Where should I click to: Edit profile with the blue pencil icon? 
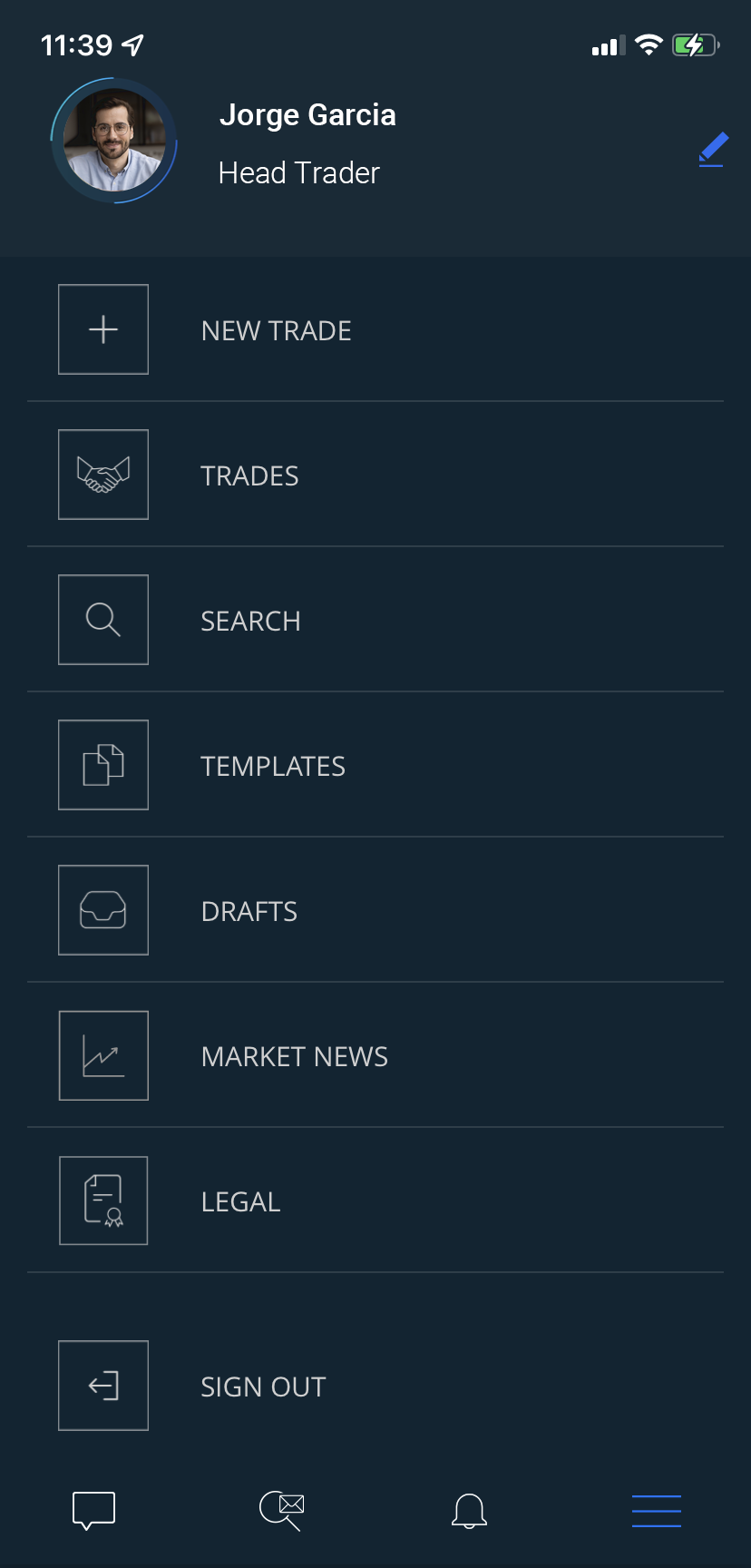tap(711, 149)
